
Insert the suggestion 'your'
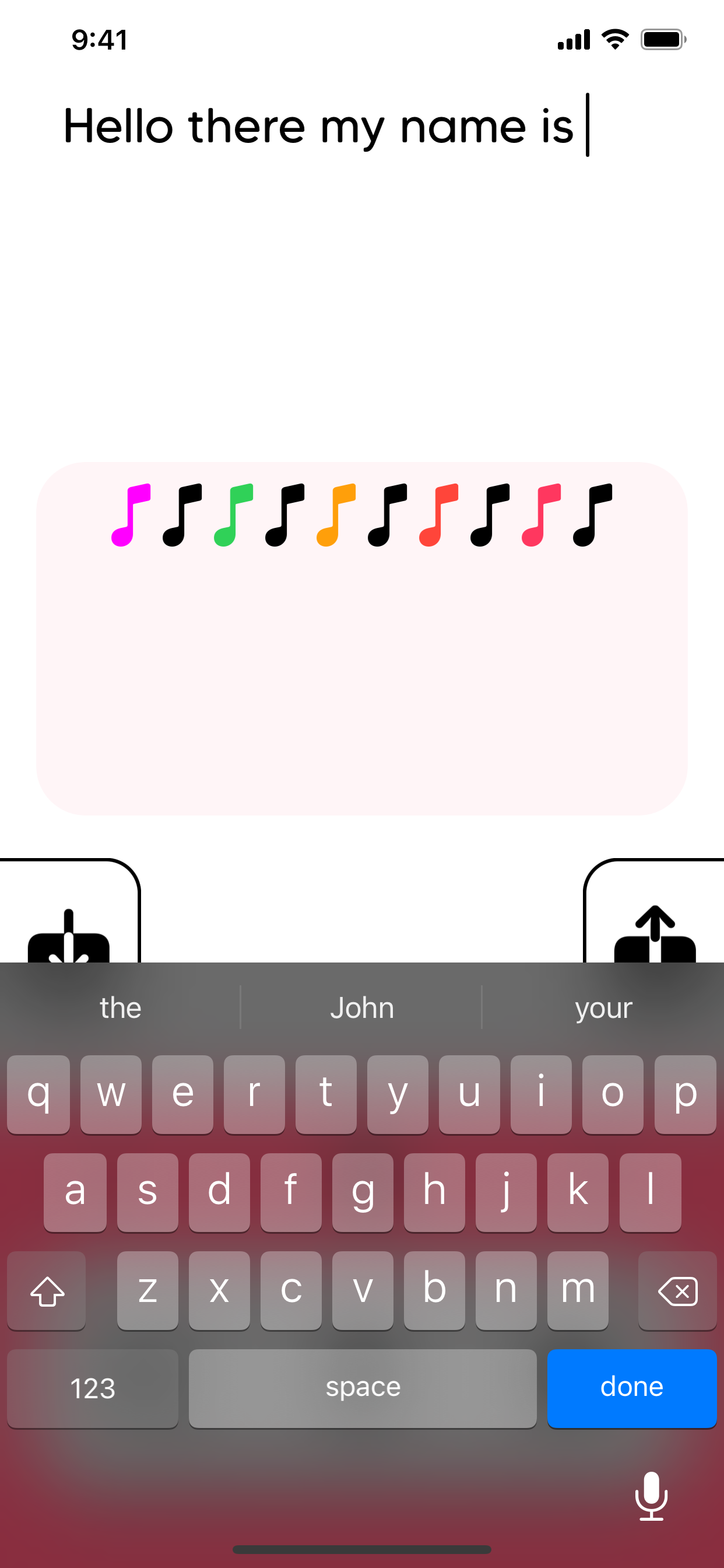point(603,1007)
